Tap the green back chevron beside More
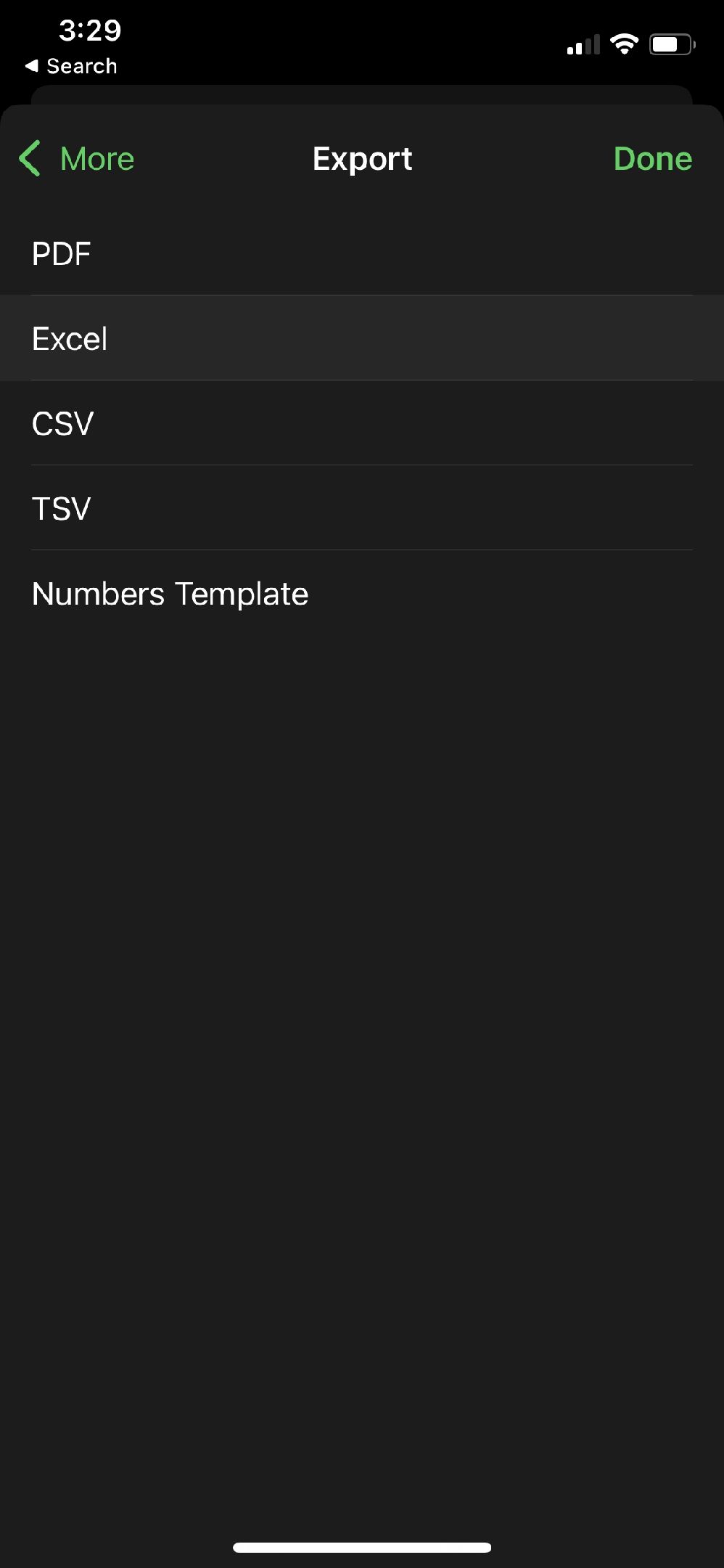724x1568 pixels. [x=30, y=158]
